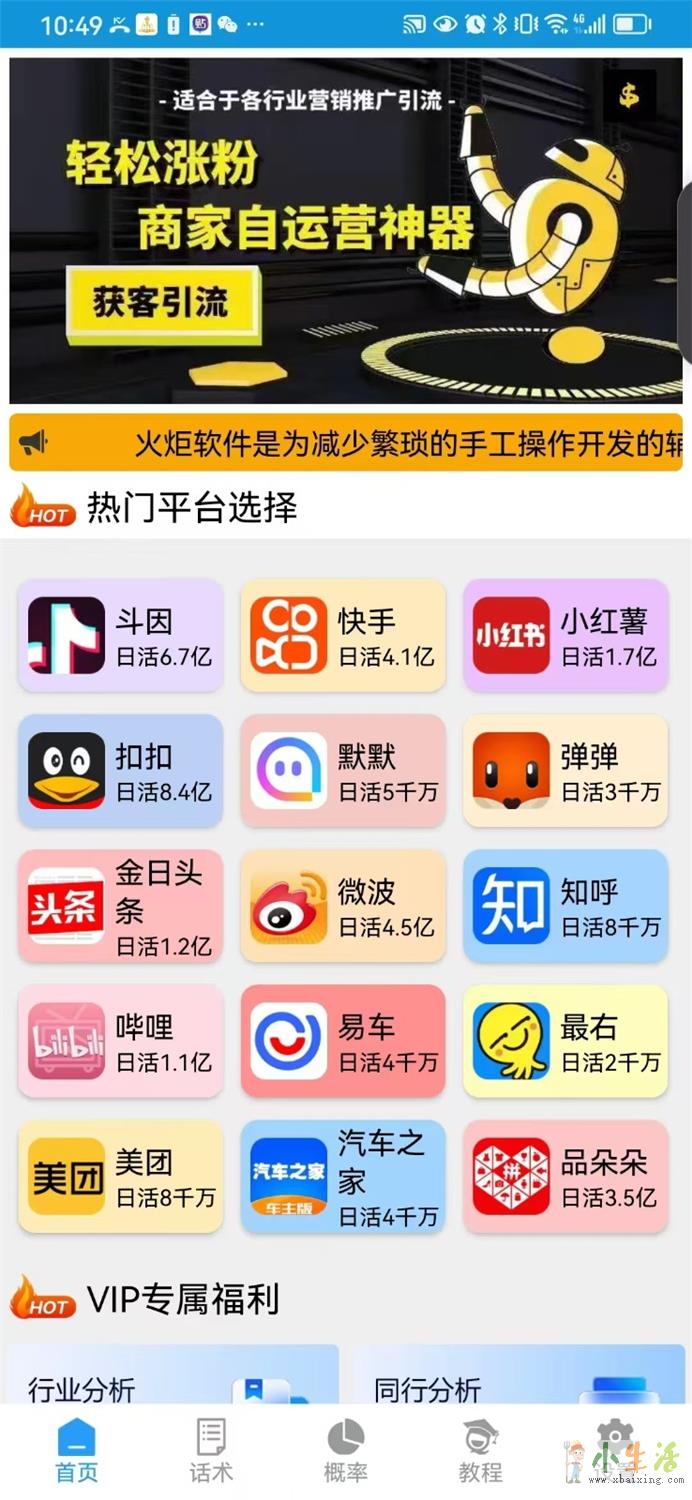692x1500 pixels.
Task: Open the 金日头条 platform card
Action: coord(120,906)
